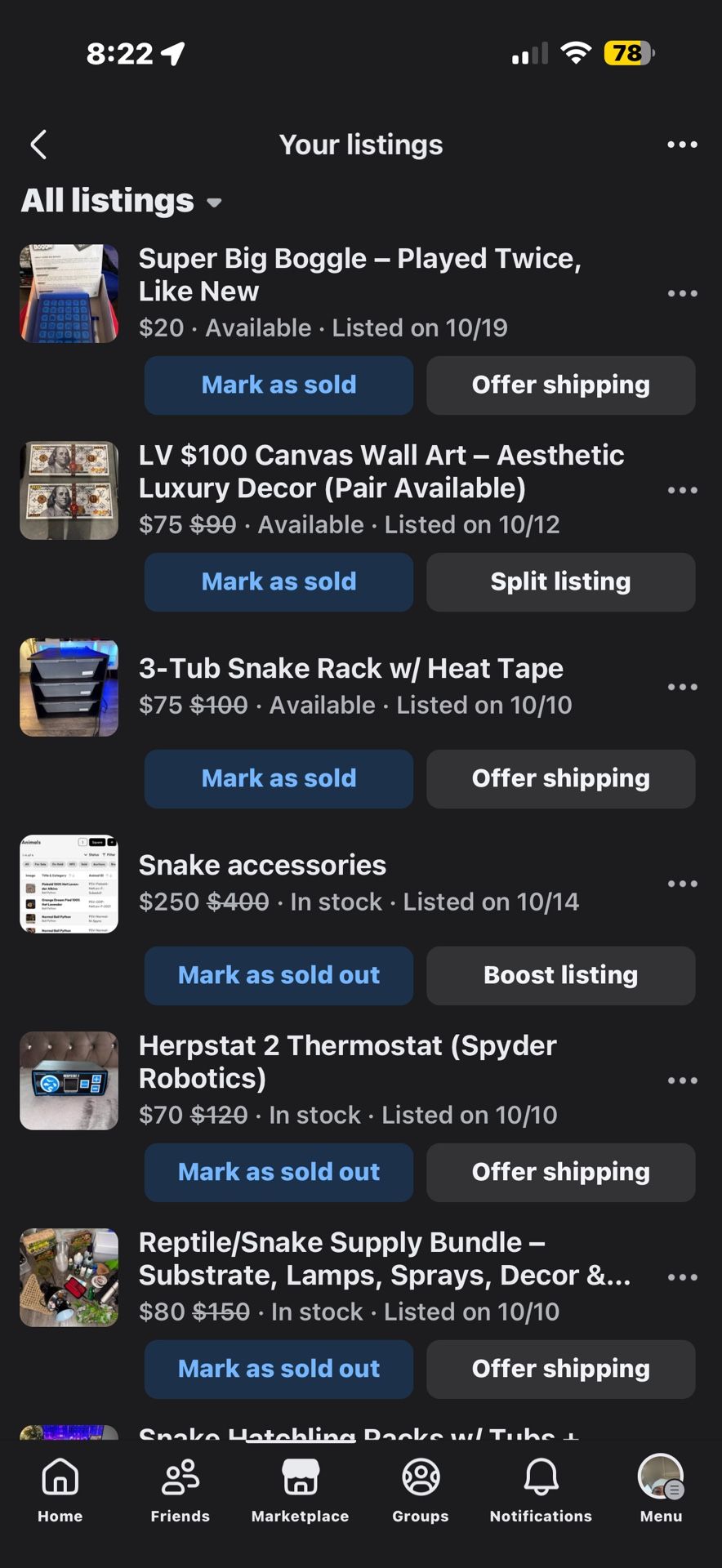
Task: Open the Home tab in bottom navigation
Action: [x=59, y=1490]
